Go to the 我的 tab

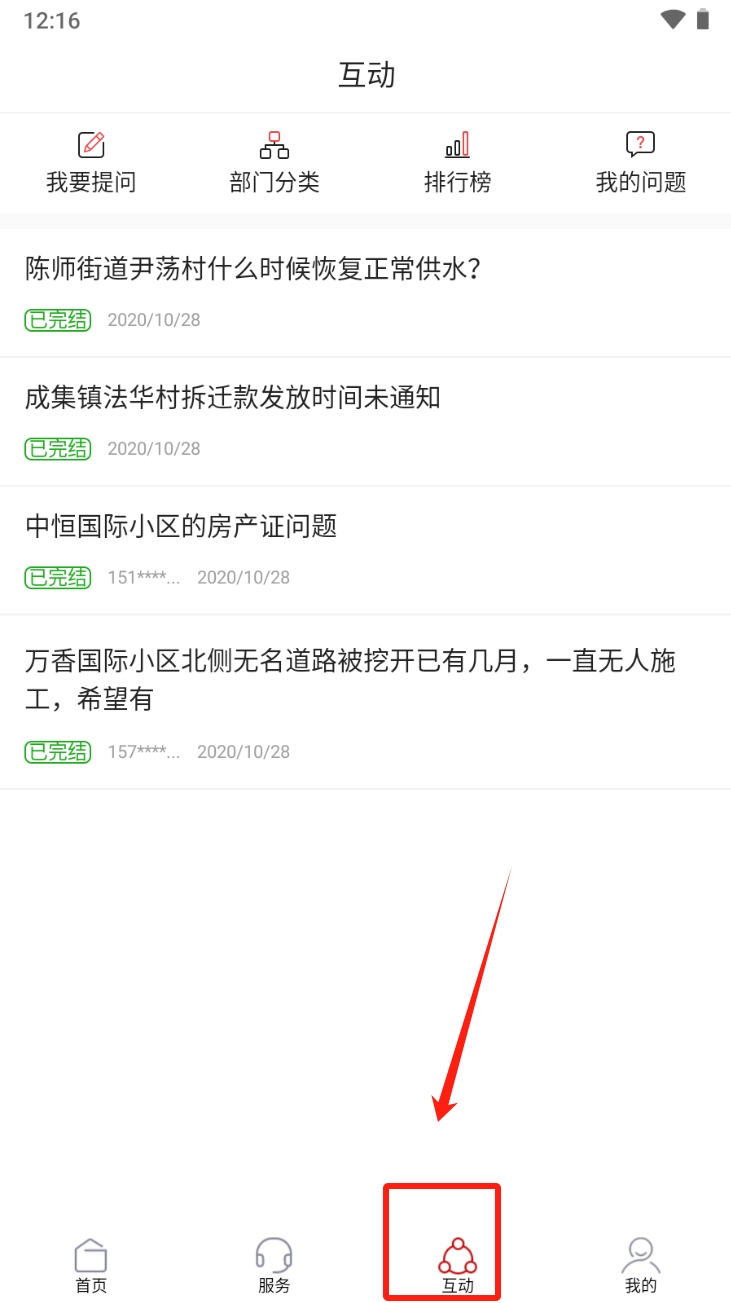pyautogui.click(x=640, y=1265)
